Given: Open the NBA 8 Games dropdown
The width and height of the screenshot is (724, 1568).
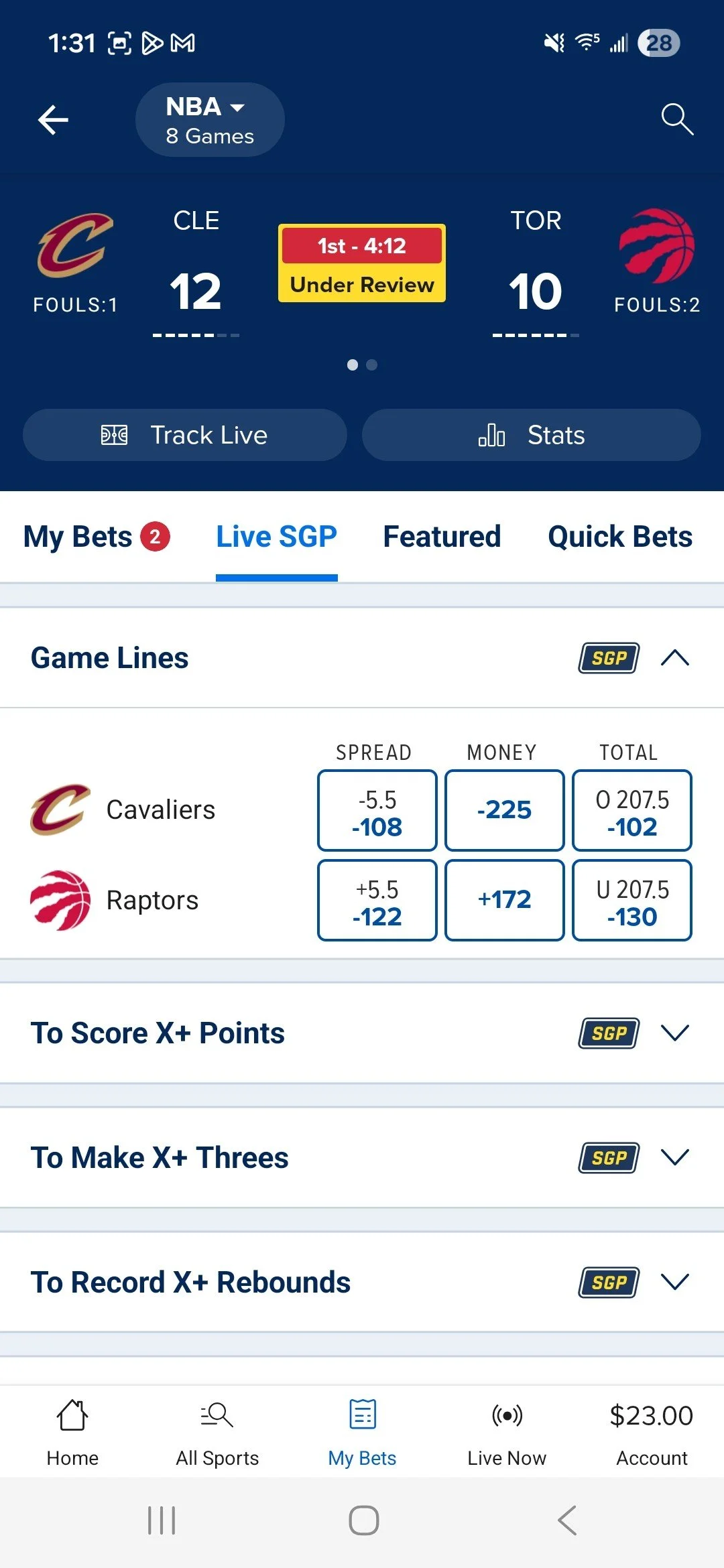Looking at the screenshot, I should (210, 120).
